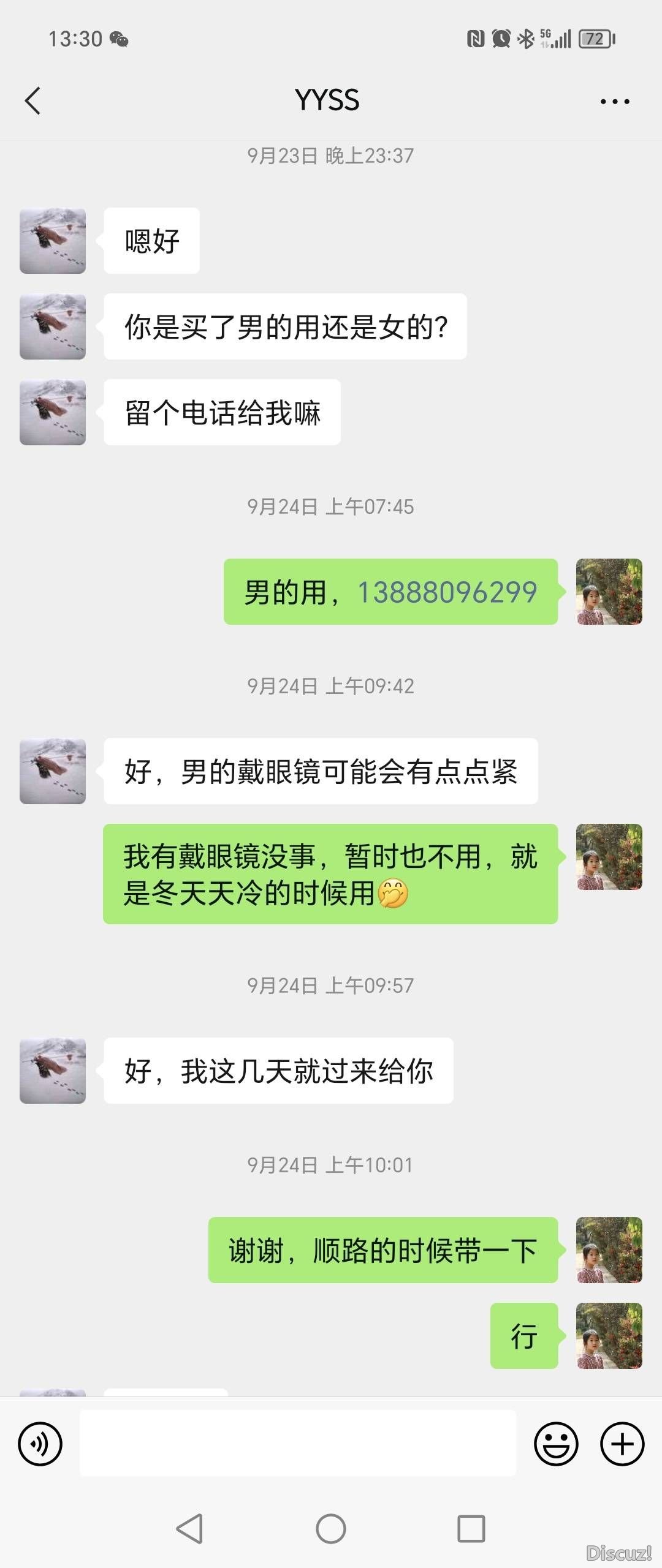Tap the system home button
The image size is (662, 1568).
click(x=331, y=1529)
